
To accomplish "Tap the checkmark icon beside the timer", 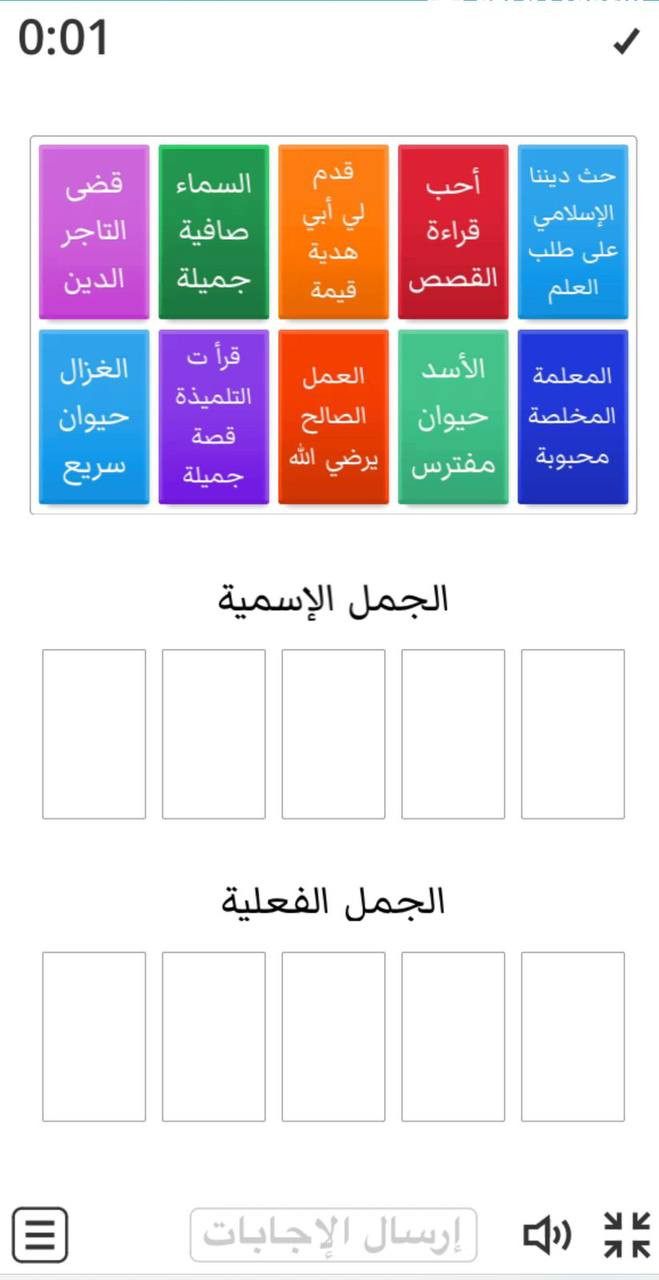I will pyautogui.click(x=626, y=41).
